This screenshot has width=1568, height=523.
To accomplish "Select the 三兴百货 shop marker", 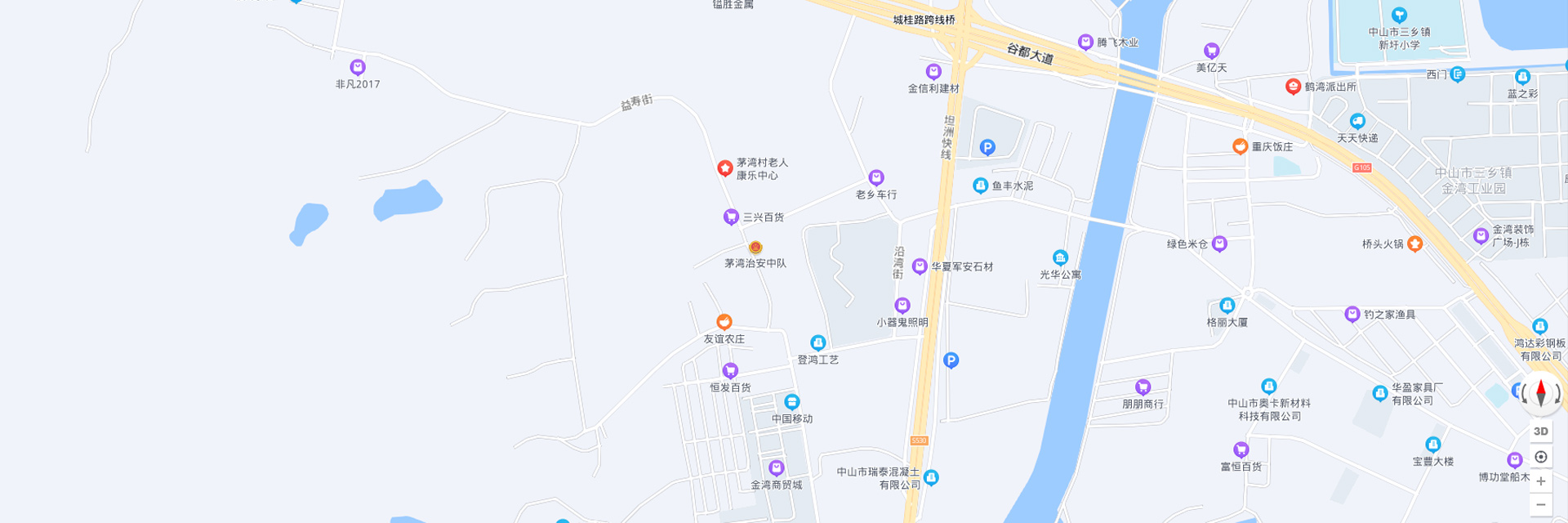I will pos(731,217).
